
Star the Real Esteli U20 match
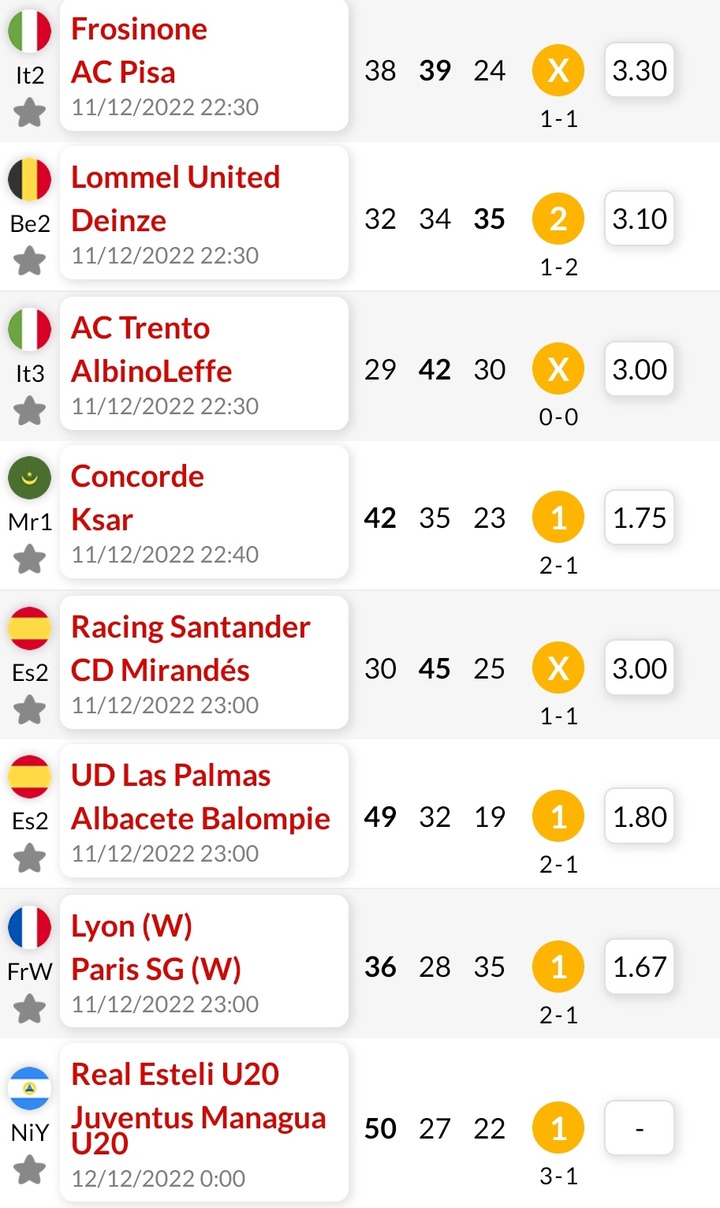coord(30,1169)
